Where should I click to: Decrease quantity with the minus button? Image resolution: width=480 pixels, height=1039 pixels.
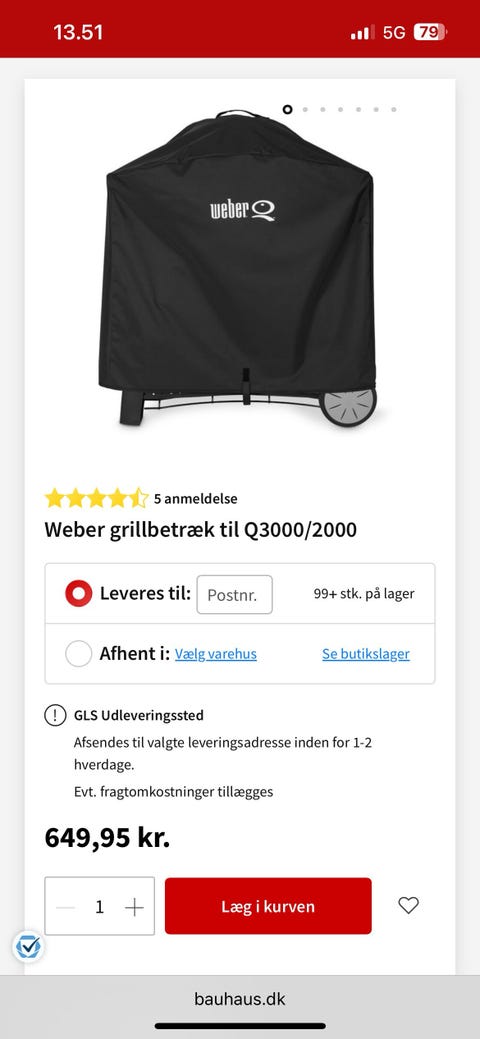coord(65,906)
